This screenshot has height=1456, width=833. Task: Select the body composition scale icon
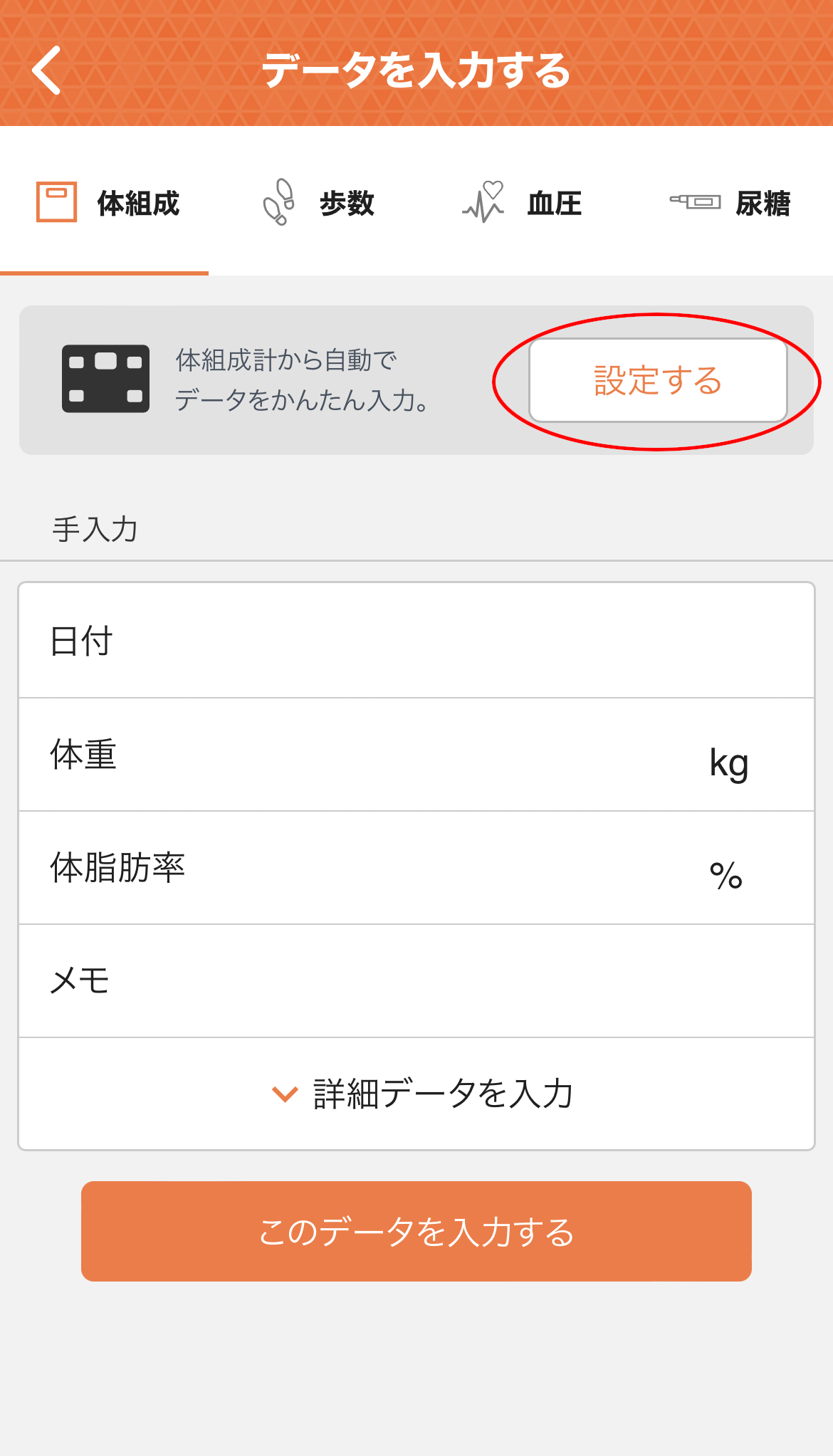point(57,203)
